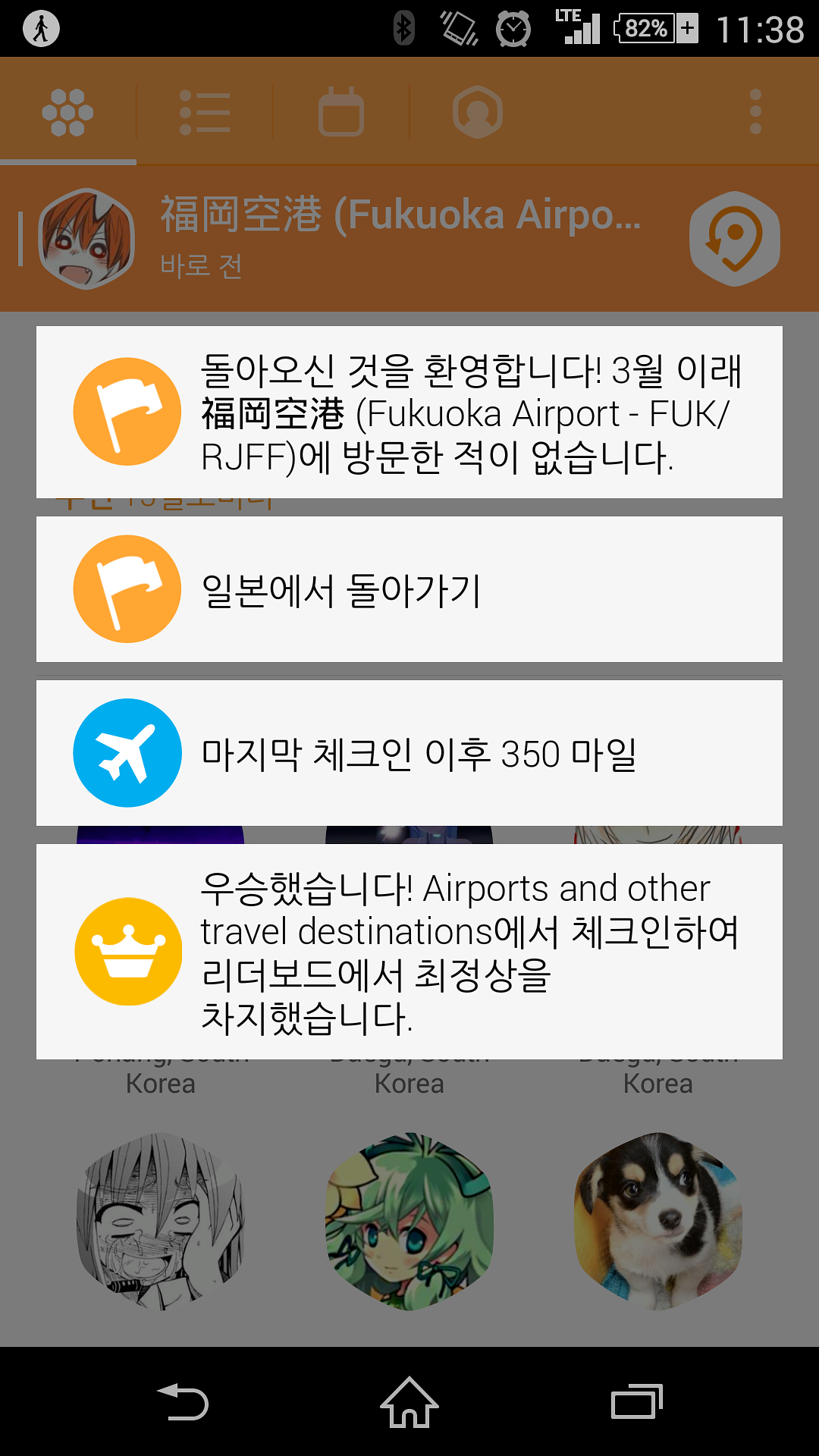Open the puppy avatar friend
Screen dimensions: 819x1456
click(x=658, y=1221)
